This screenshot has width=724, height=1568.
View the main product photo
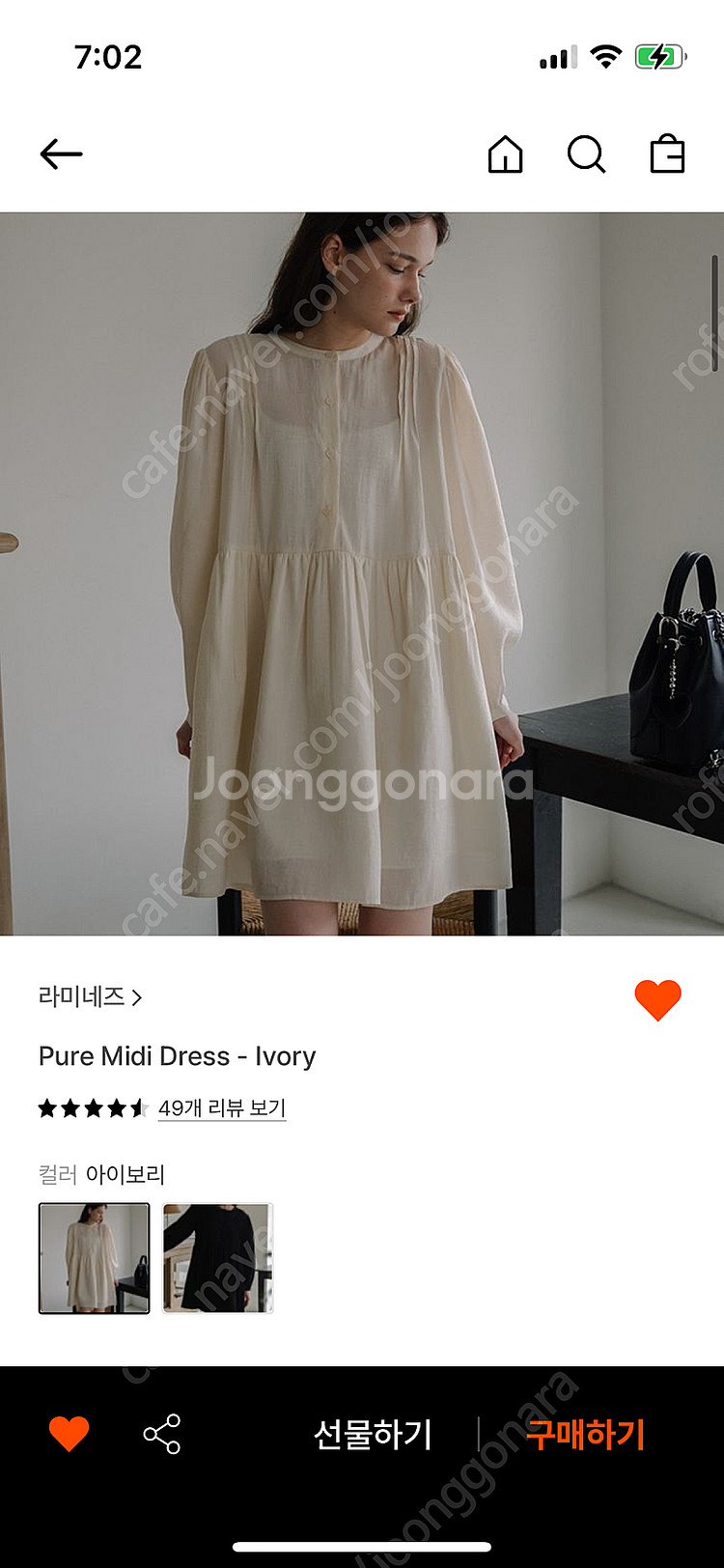click(x=362, y=574)
